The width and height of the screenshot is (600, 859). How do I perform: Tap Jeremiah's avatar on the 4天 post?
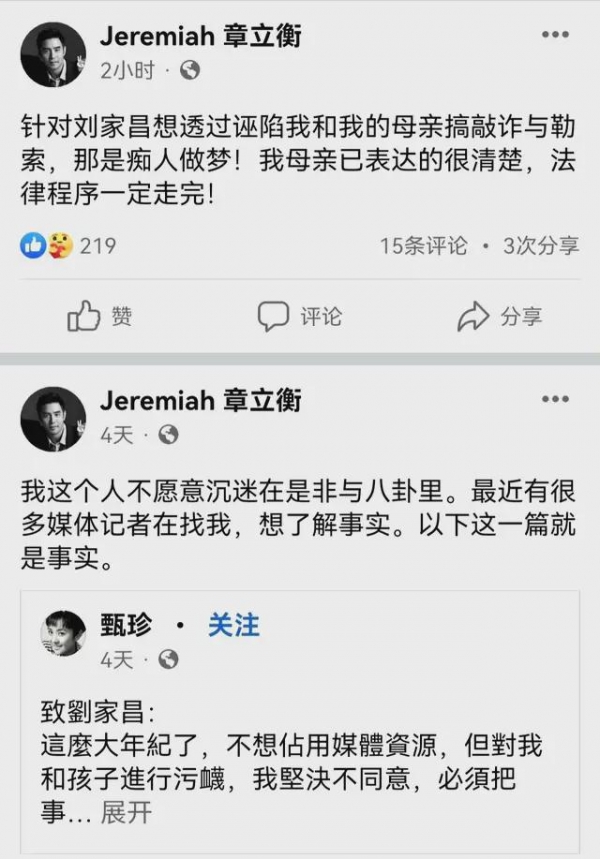click(x=53, y=419)
